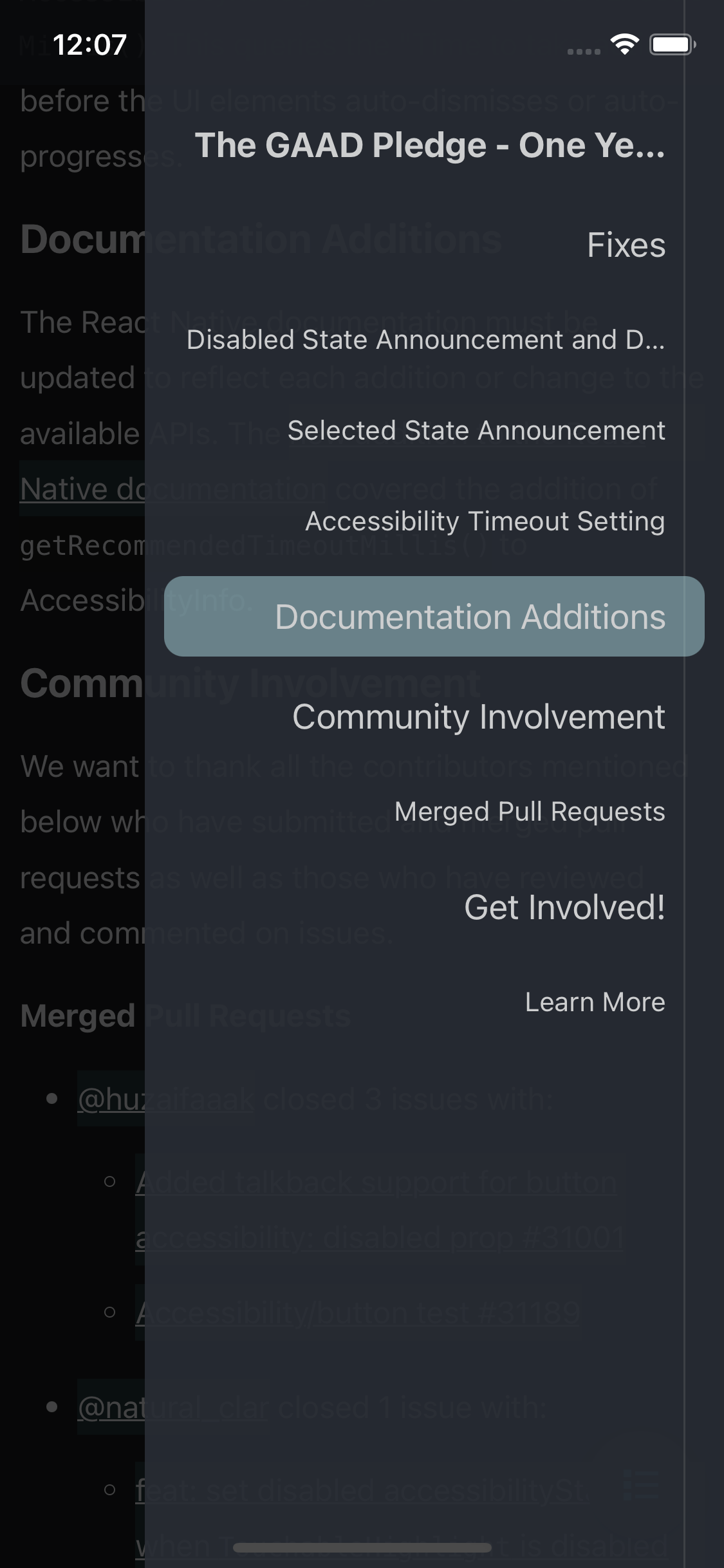This screenshot has height=1568, width=724.
Task: Jump to Get Involved! section
Action: [564, 907]
